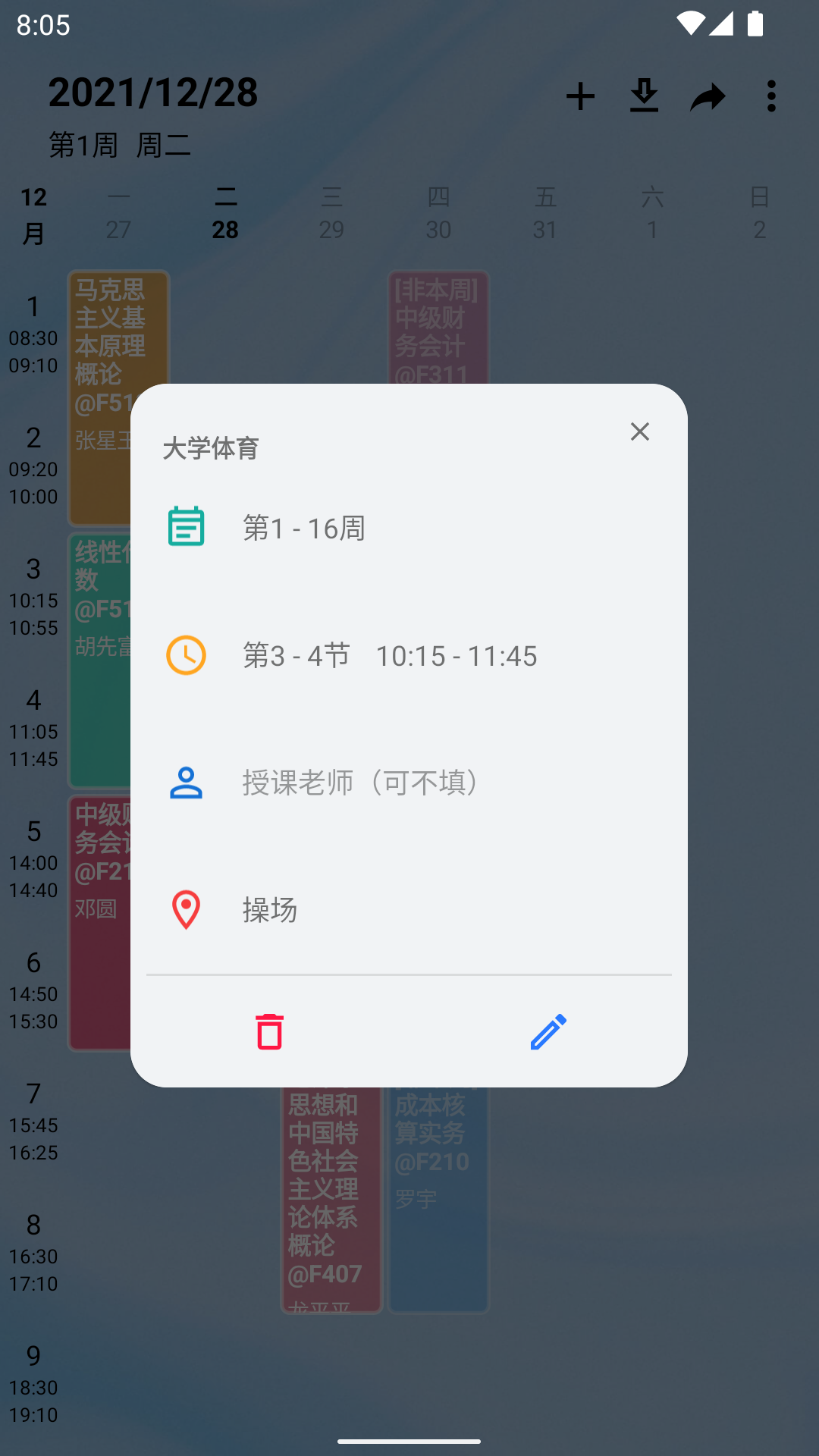Tap the 操场 location row
The width and height of the screenshot is (819, 1456).
[409, 910]
